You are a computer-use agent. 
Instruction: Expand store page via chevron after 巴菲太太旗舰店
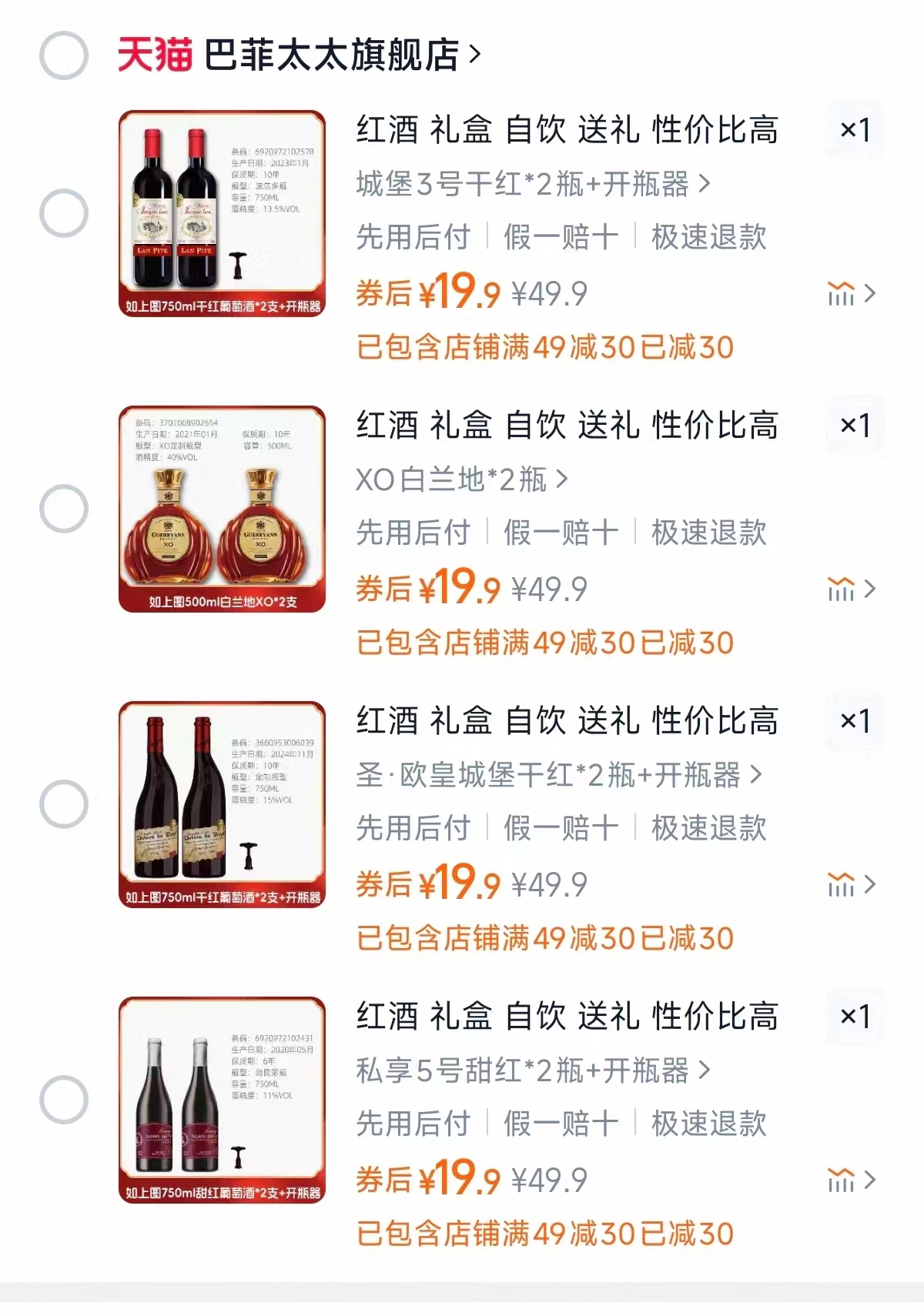pyautogui.click(x=476, y=52)
